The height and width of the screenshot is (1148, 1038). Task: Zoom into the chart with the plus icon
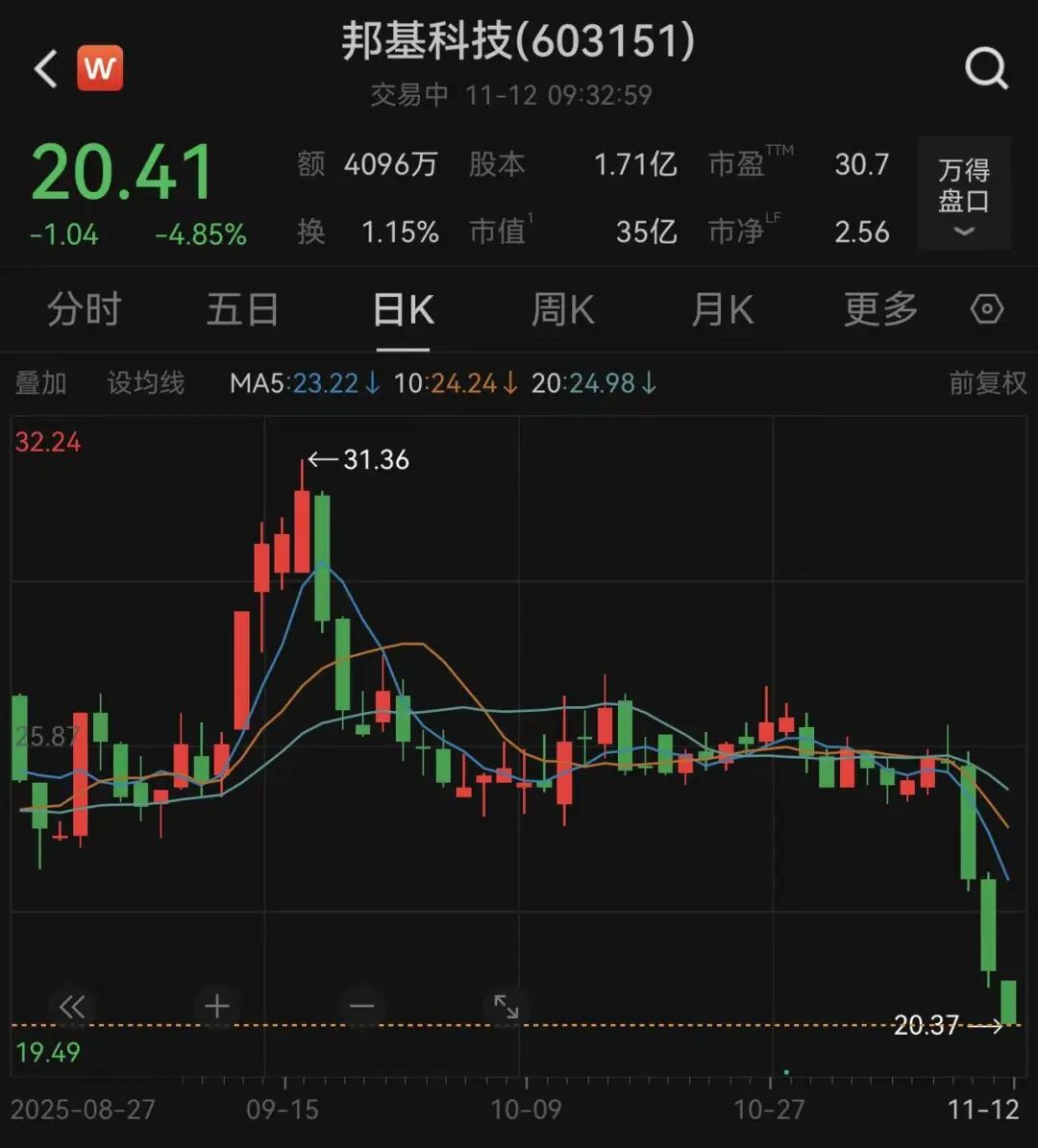(216, 1006)
